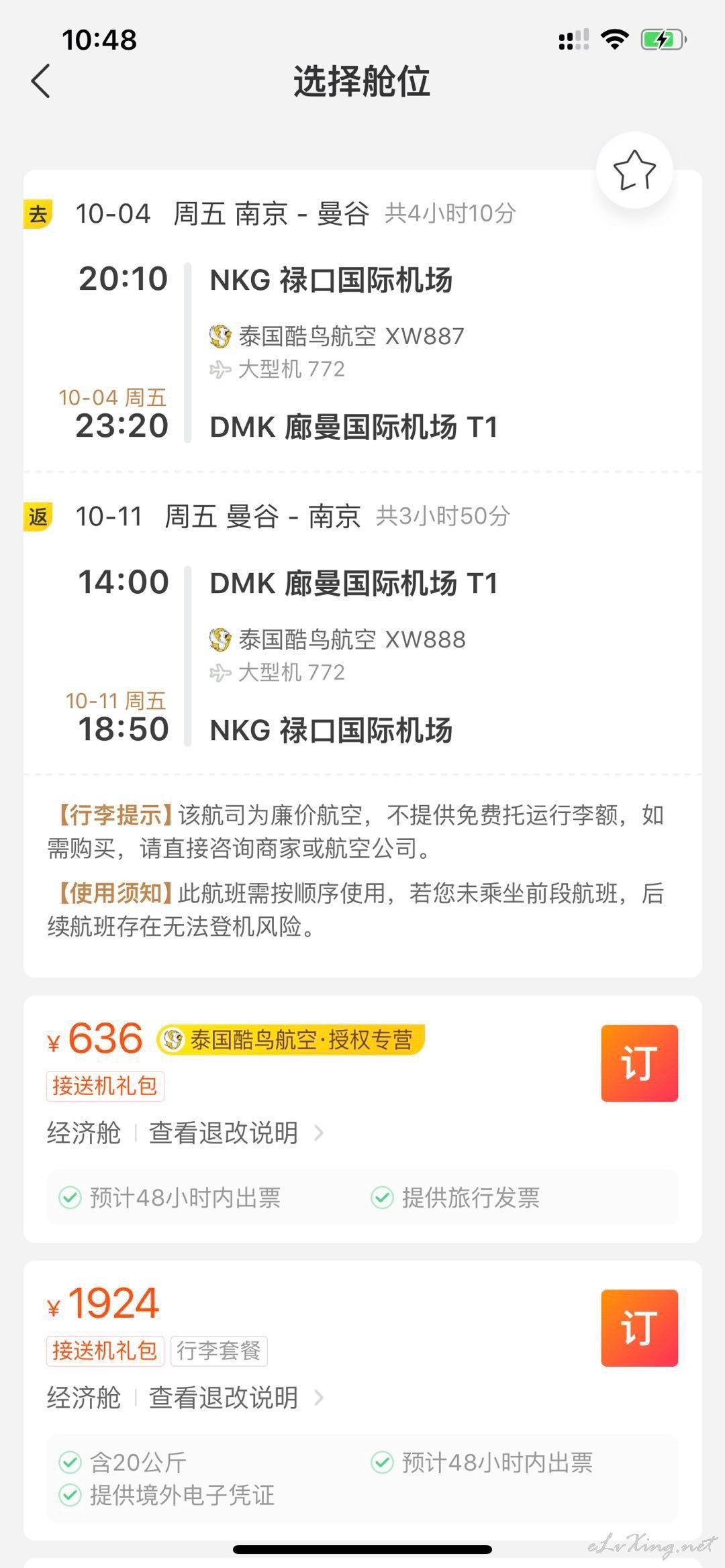
Task: Go back using the top-left arrow
Action: click(x=41, y=81)
